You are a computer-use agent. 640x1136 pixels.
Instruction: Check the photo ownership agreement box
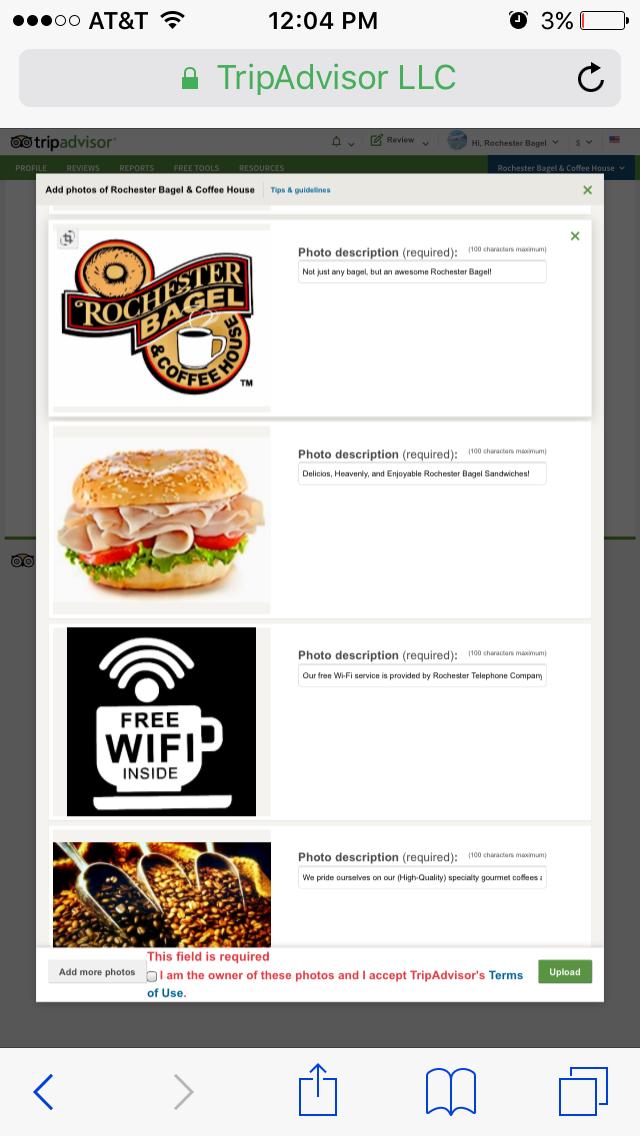click(152, 976)
